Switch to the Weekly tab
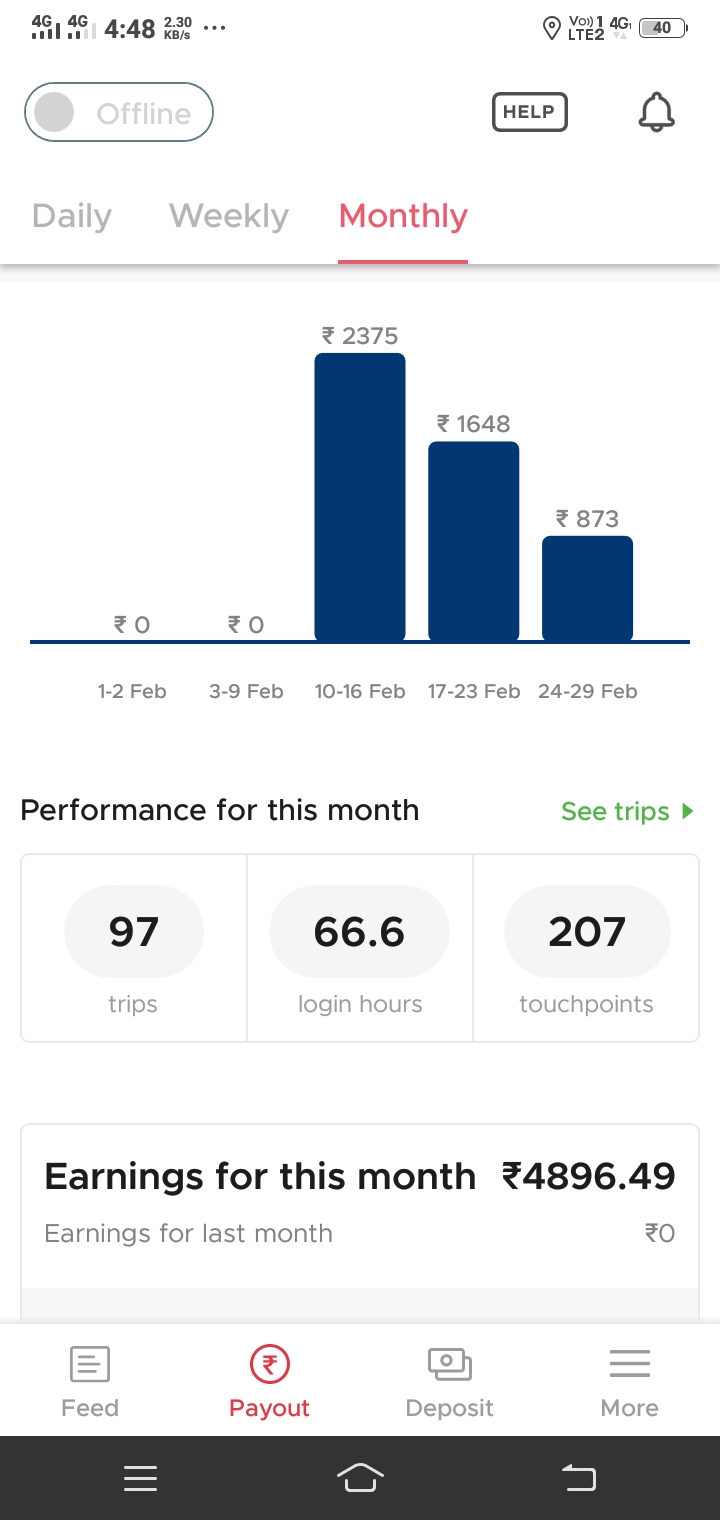 [x=229, y=216]
